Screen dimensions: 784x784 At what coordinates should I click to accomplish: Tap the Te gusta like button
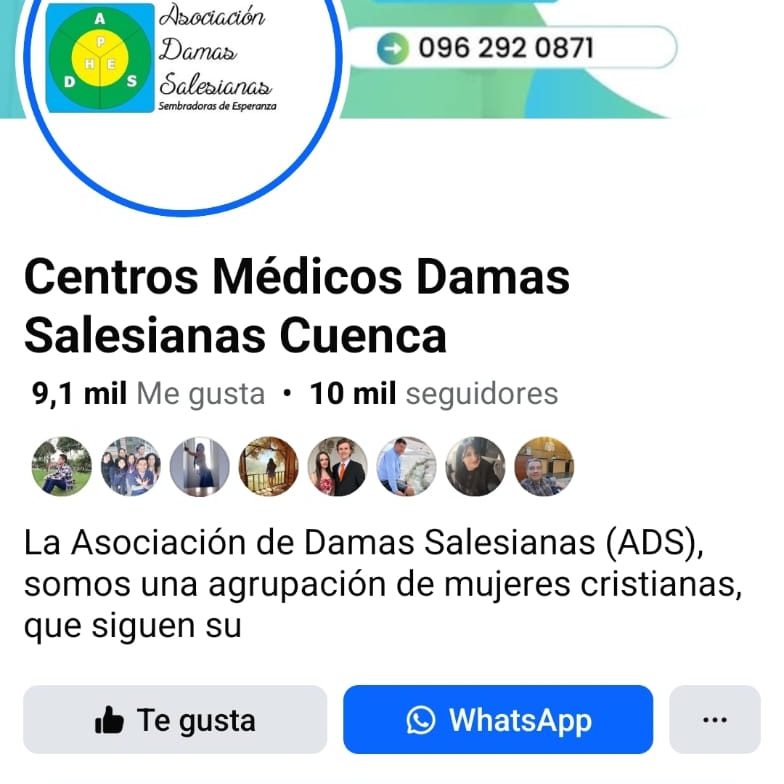click(175, 720)
